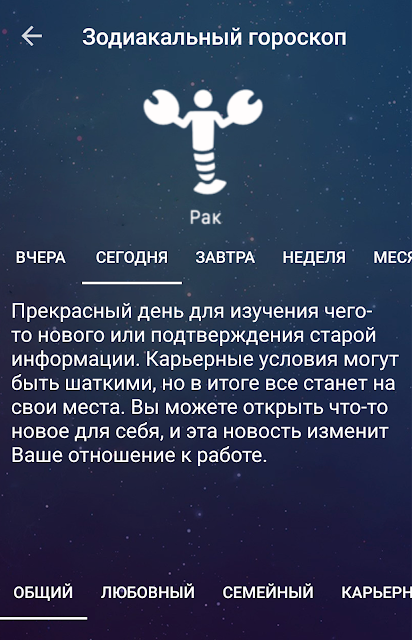Go back using the arrow icon

tap(31, 36)
